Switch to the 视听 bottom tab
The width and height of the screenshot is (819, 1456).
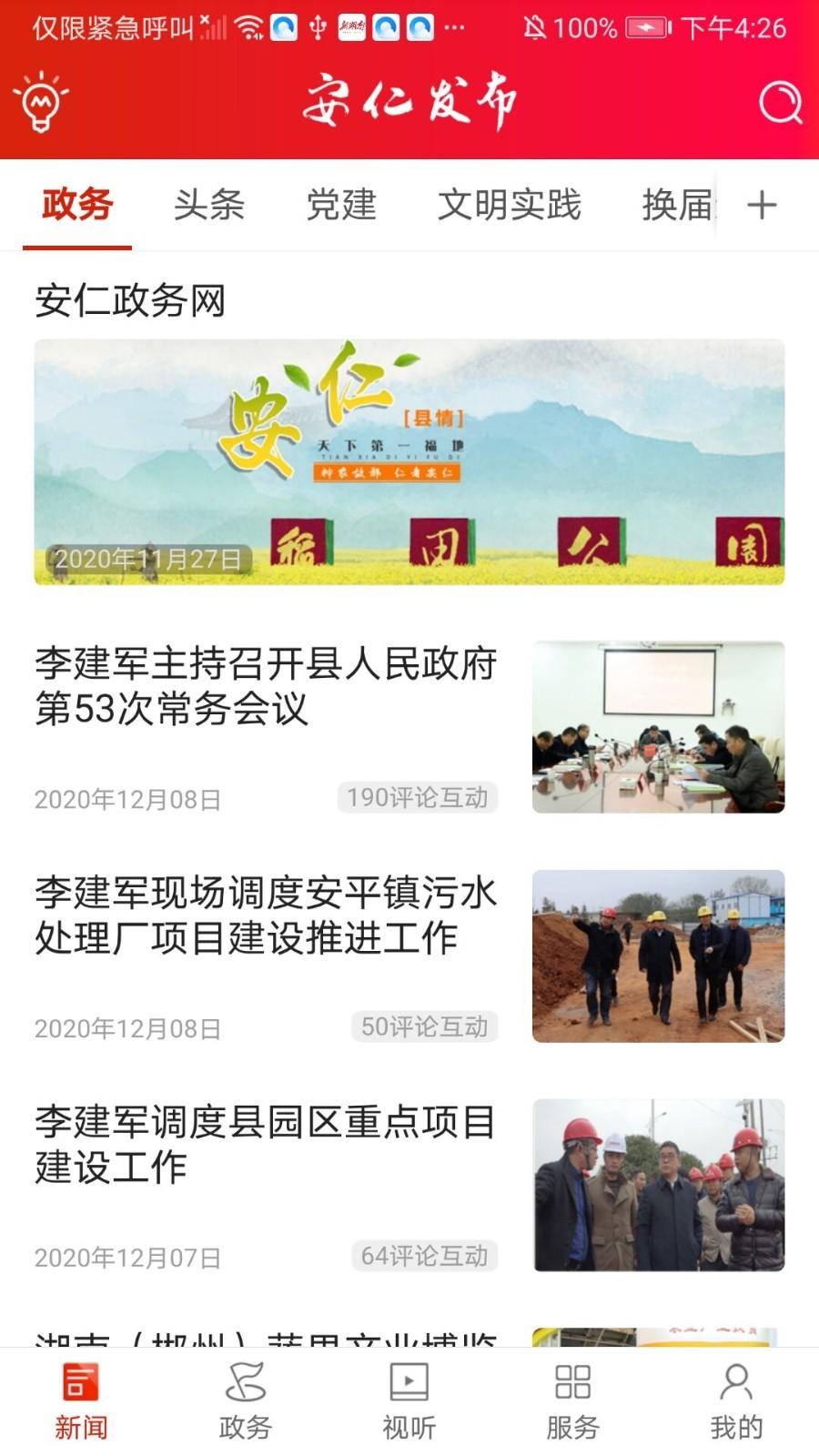point(409,1401)
